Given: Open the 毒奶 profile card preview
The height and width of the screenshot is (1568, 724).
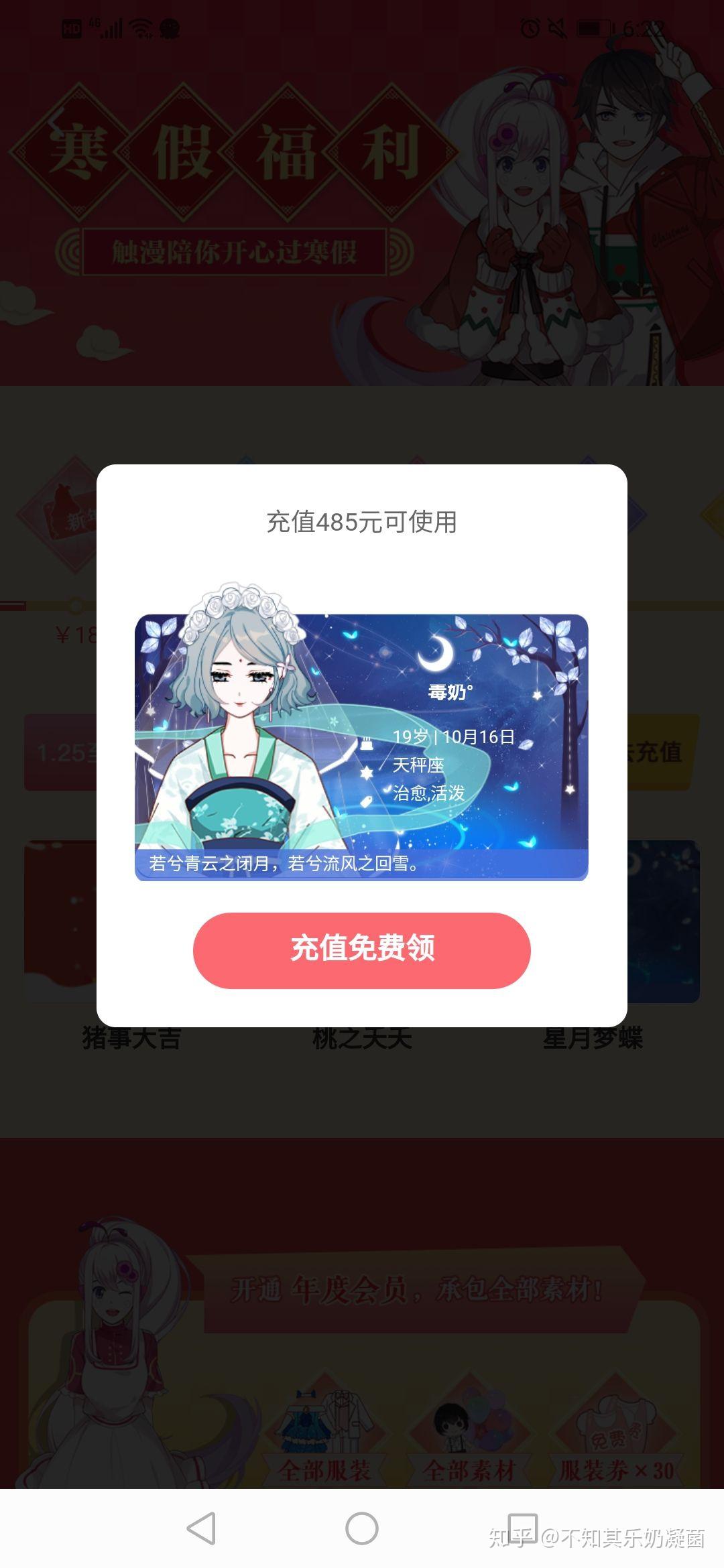Looking at the screenshot, I should coord(362,747).
